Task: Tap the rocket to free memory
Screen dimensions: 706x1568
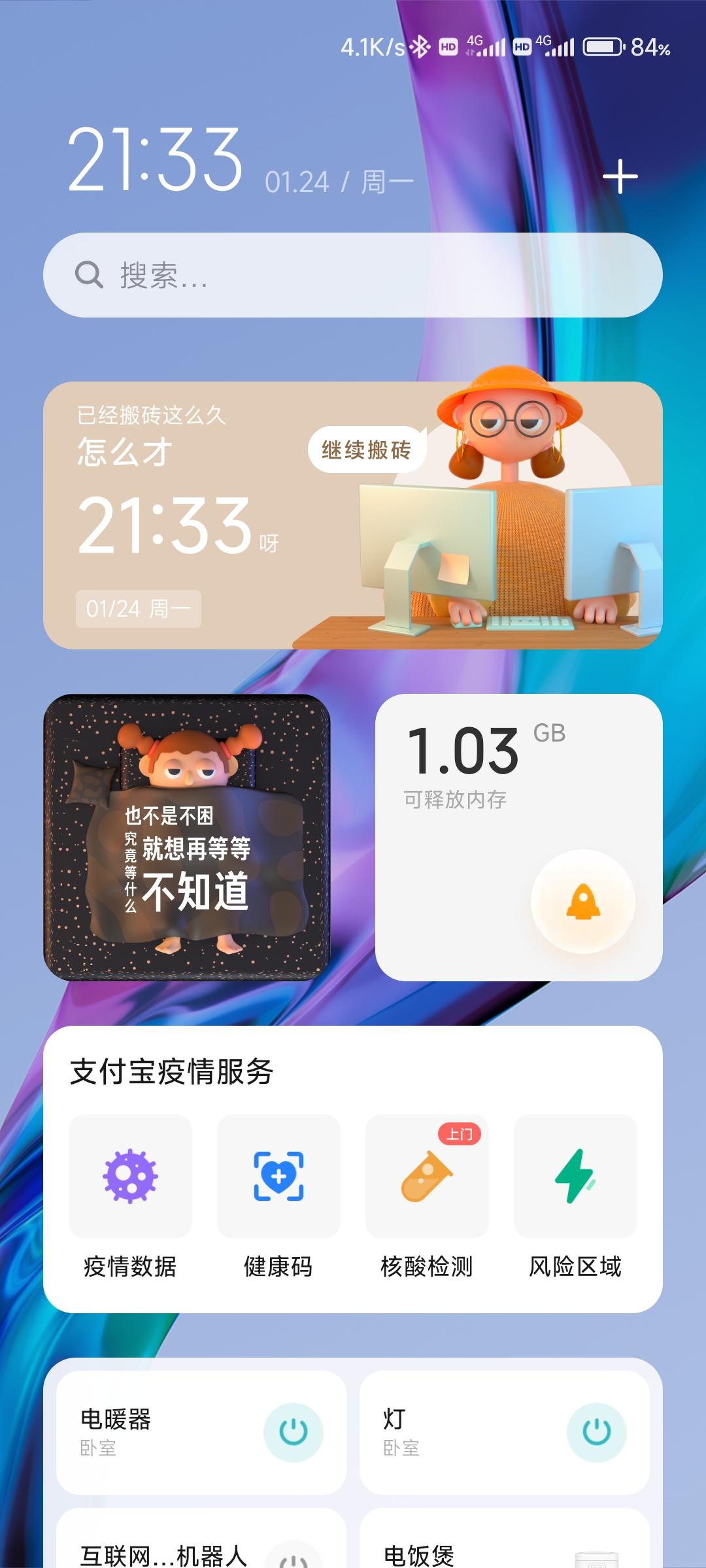Action: pyautogui.click(x=583, y=902)
